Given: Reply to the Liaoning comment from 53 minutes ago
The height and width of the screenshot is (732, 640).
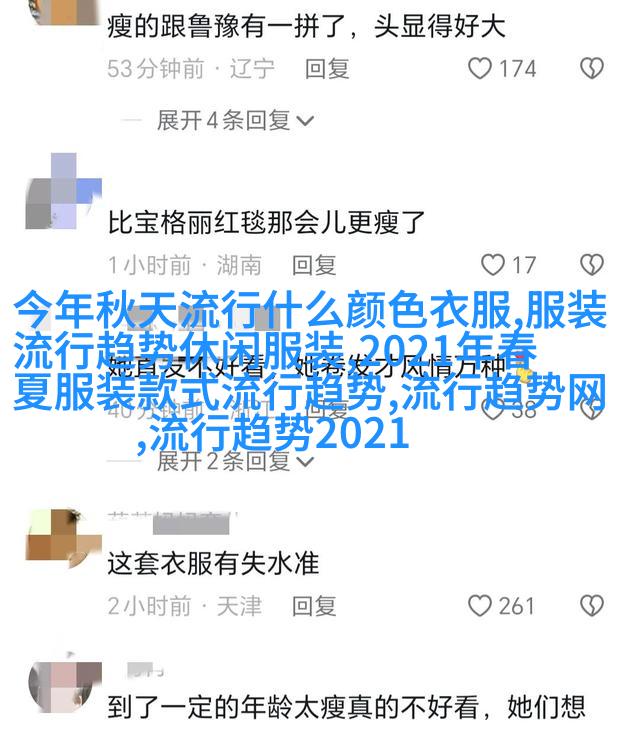Looking at the screenshot, I should pos(327,69).
